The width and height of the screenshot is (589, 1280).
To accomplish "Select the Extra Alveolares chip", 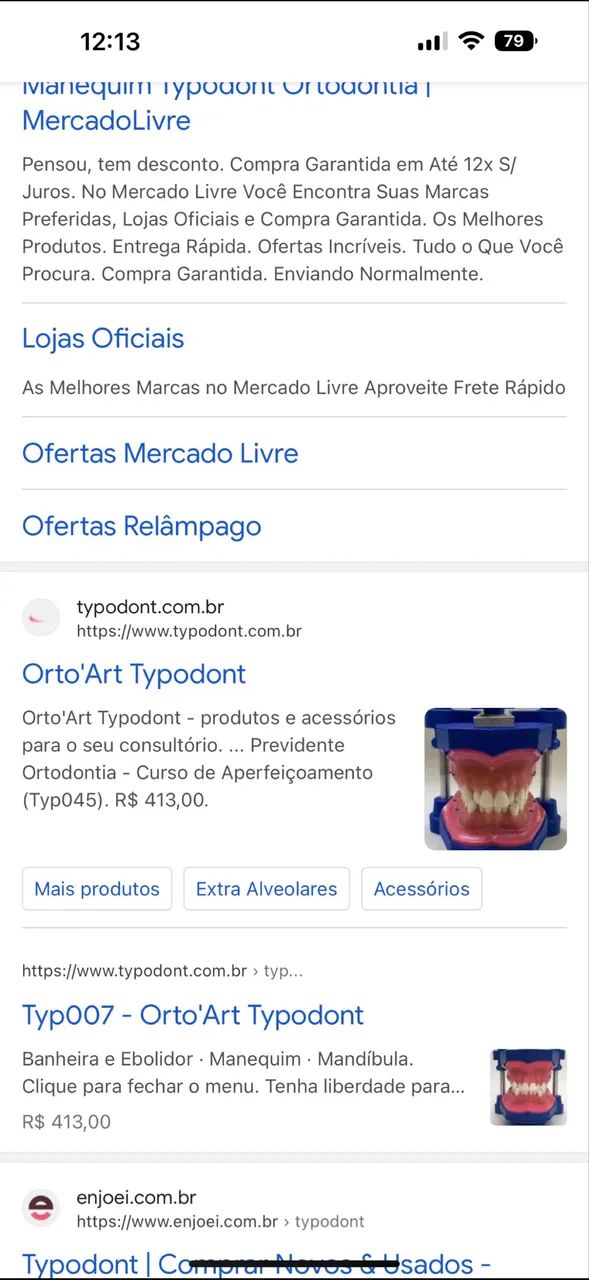I will pos(266,889).
